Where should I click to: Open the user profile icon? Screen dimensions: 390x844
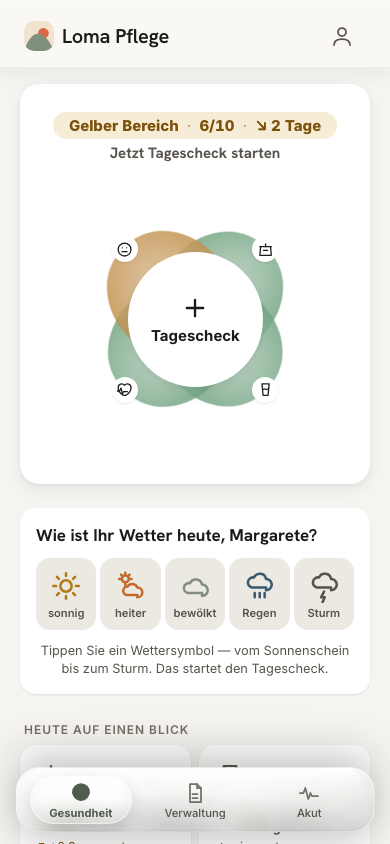coord(342,37)
